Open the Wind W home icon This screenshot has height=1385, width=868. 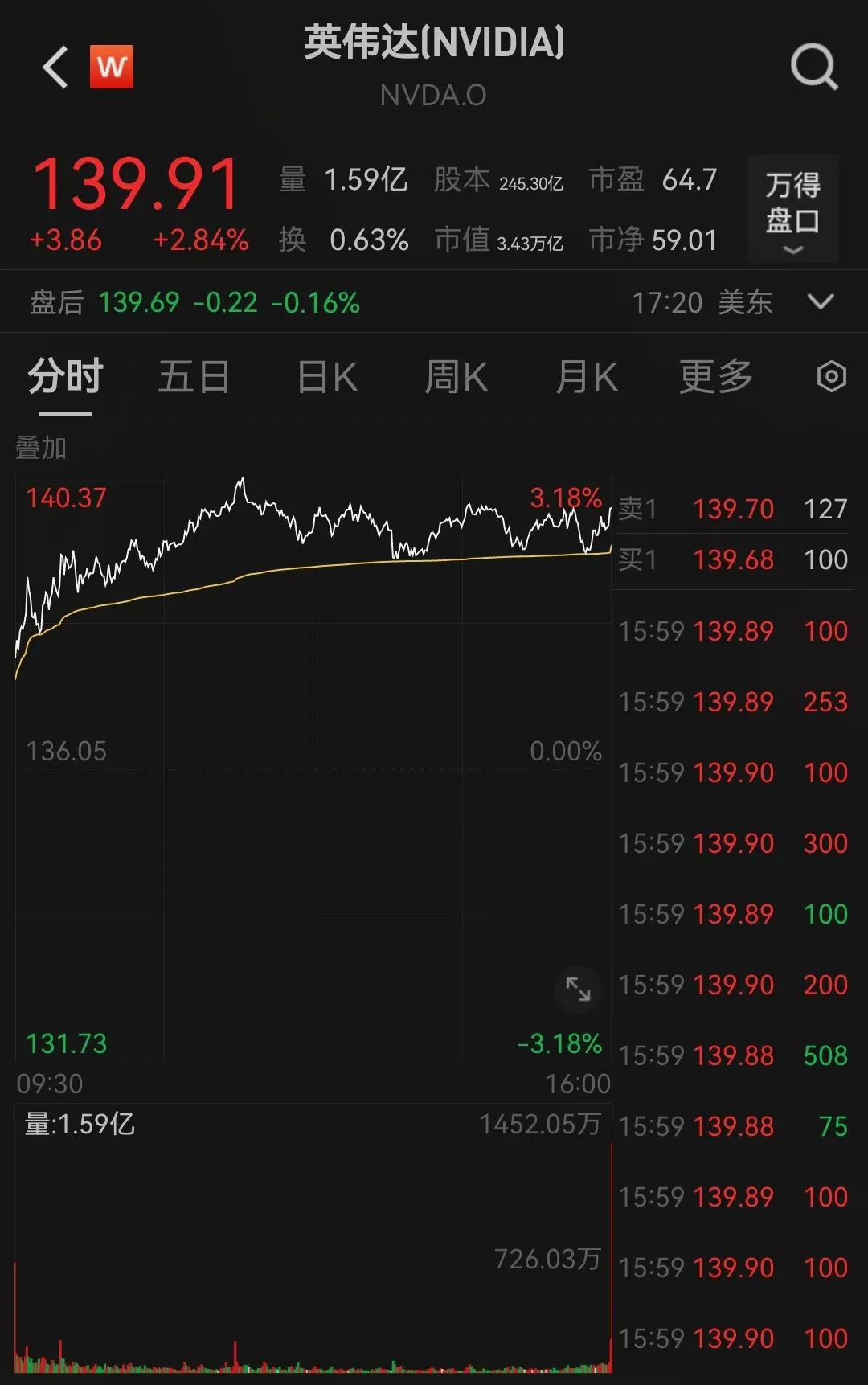pyautogui.click(x=111, y=67)
